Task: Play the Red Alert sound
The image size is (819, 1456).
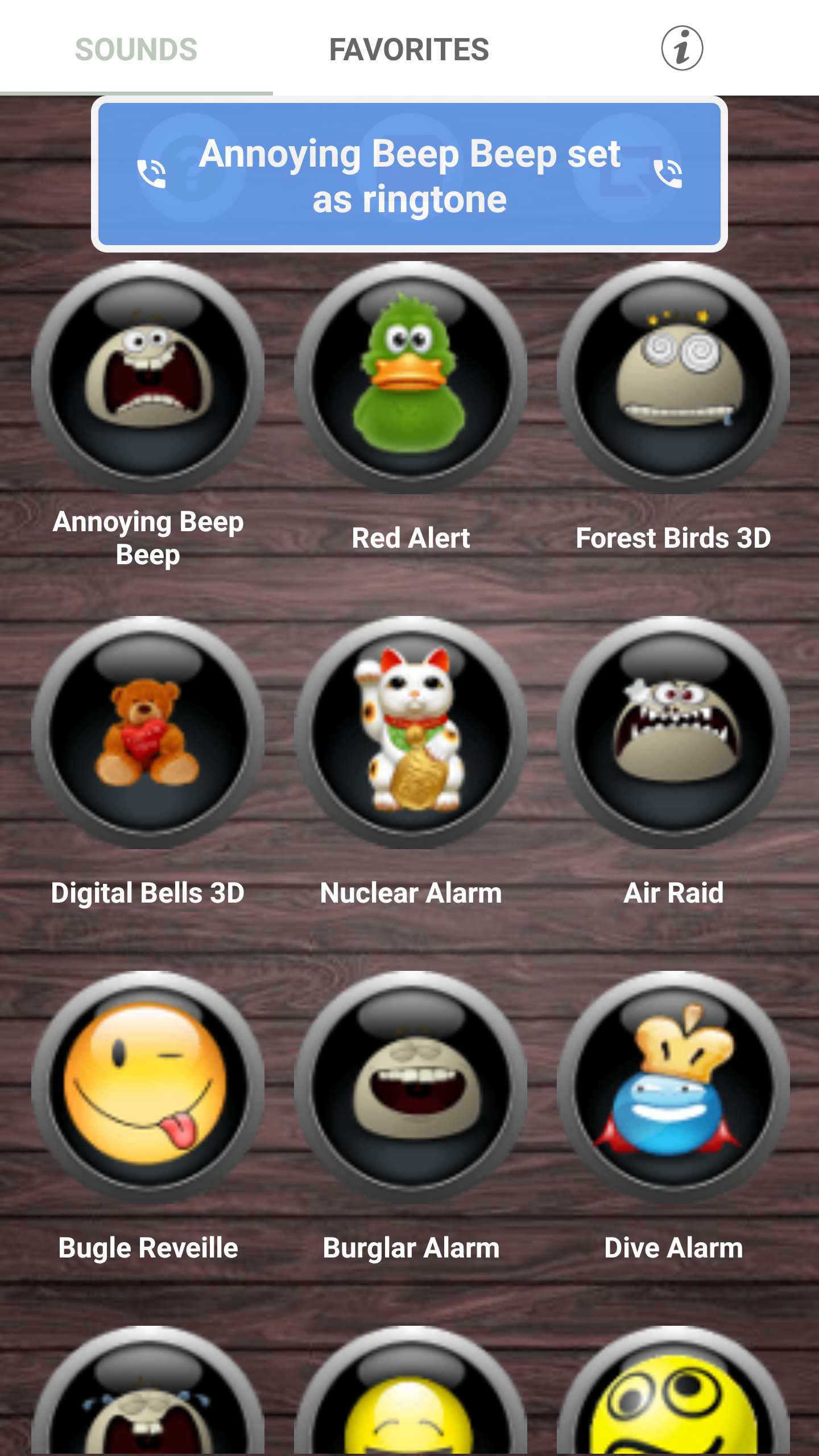Action: tap(411, 378)
